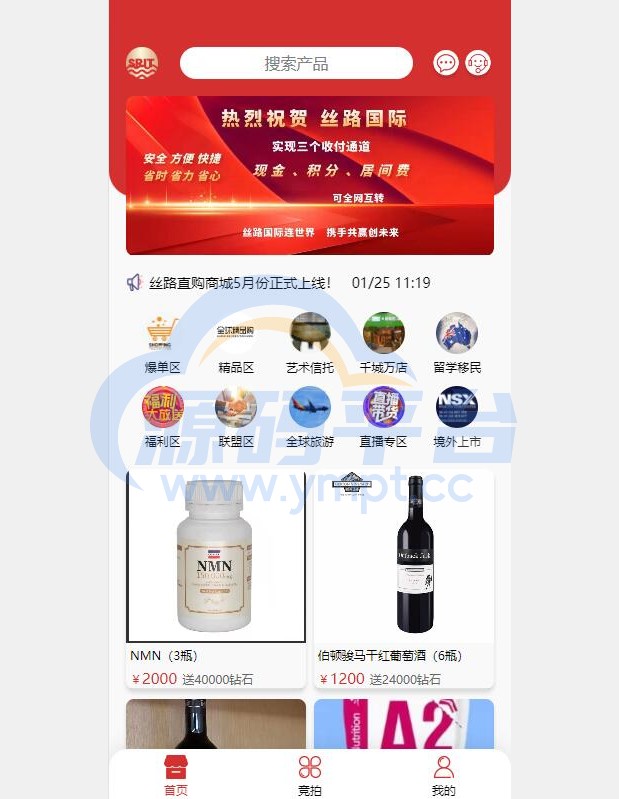Image resolution: width=619 pixels, height=799 pixels.
Task: Open the 我的 tab
Action: click(x=443, y=775)
